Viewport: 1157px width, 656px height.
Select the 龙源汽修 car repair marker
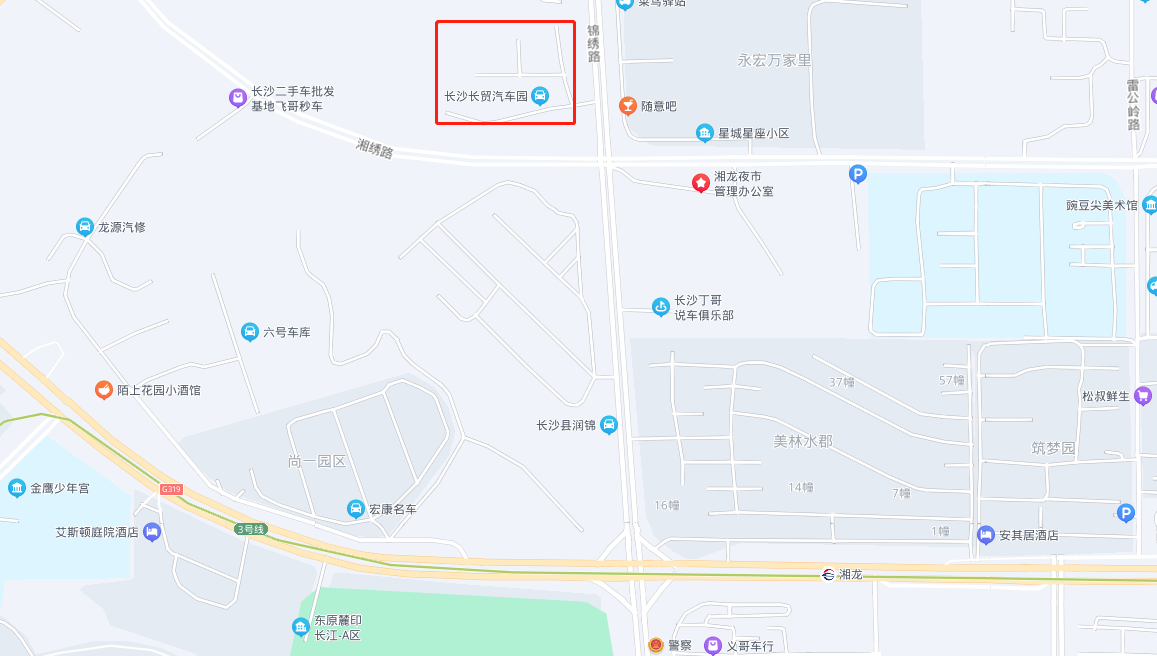[85, 227]
